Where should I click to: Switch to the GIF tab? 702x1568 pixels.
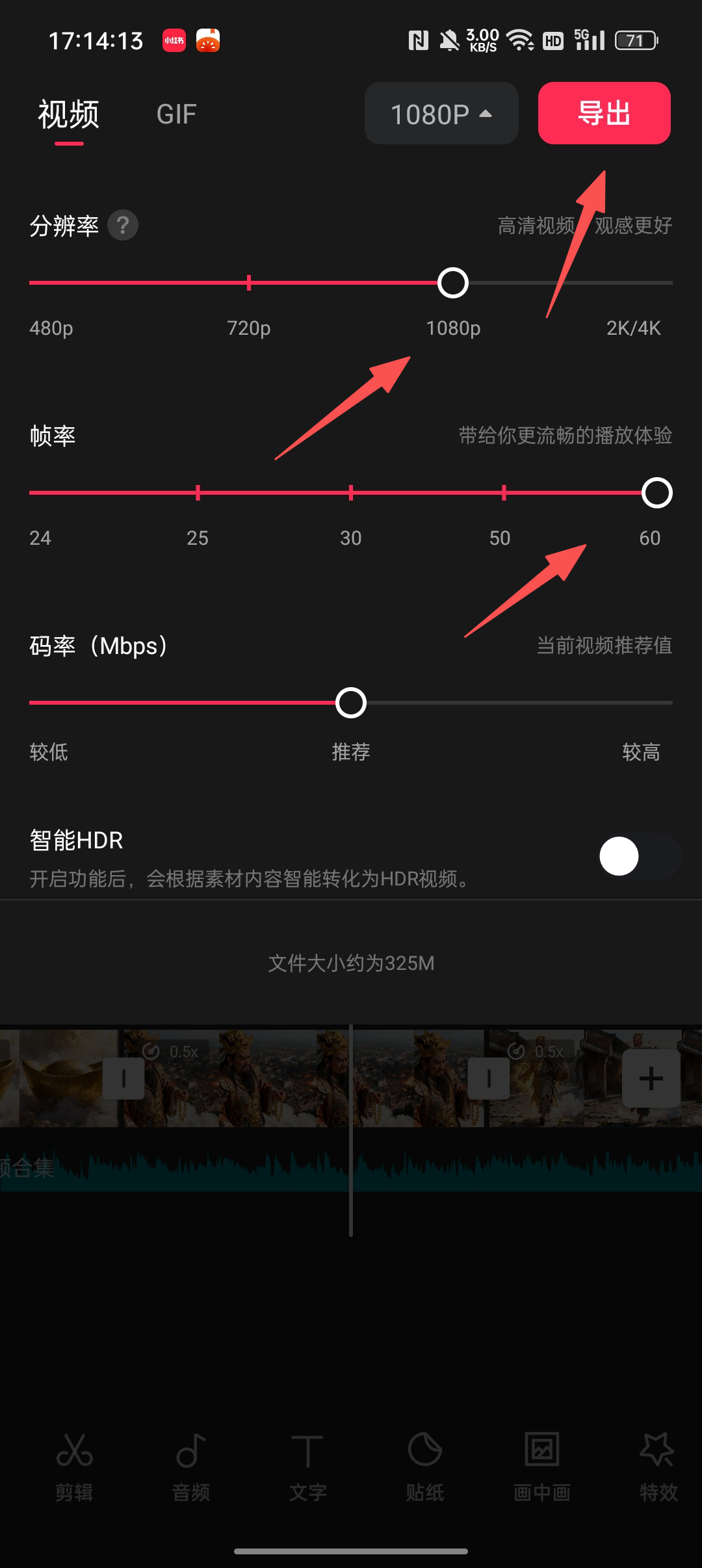[176, 114]
